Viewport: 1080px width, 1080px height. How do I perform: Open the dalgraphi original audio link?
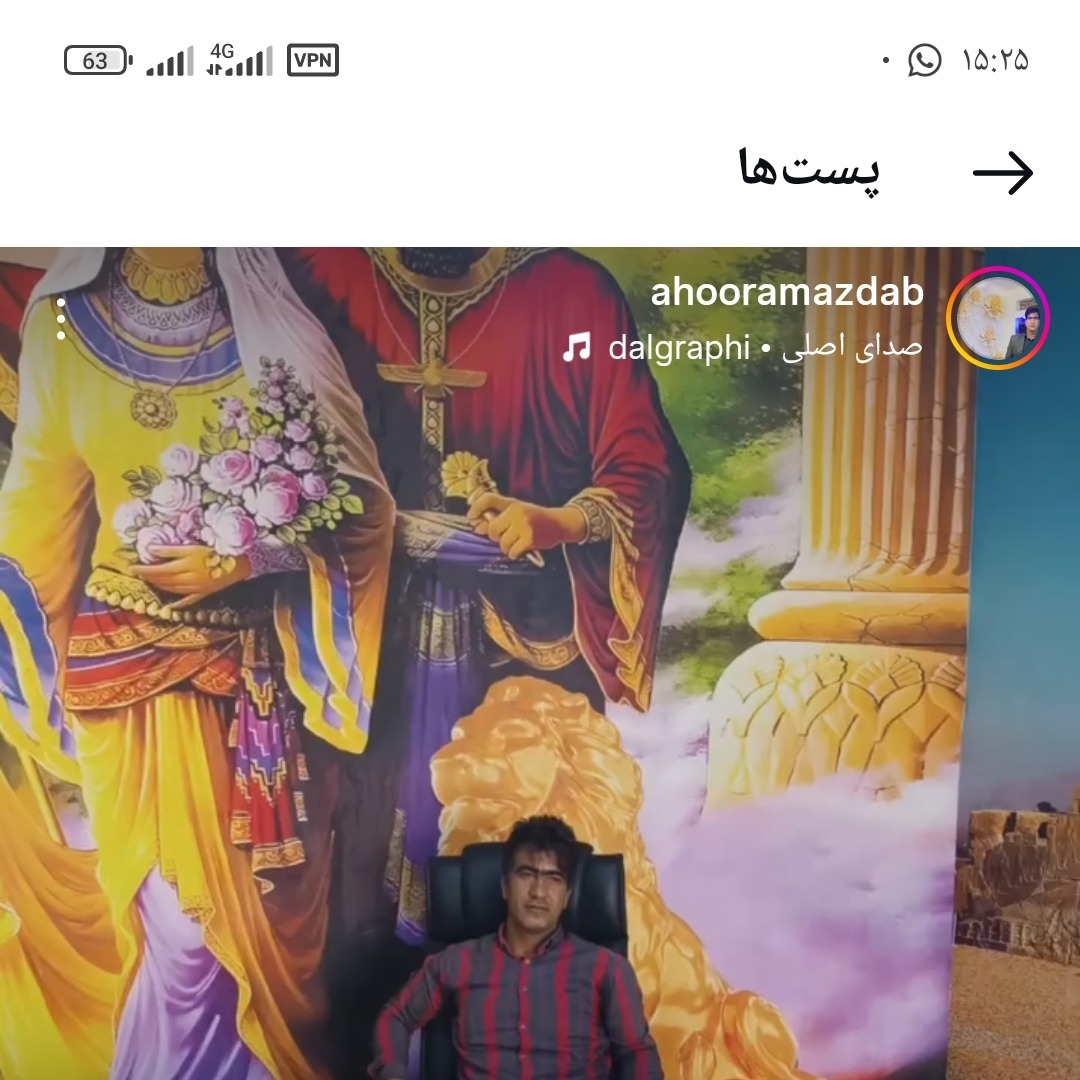pyautogui.click(x=742, y=348)
